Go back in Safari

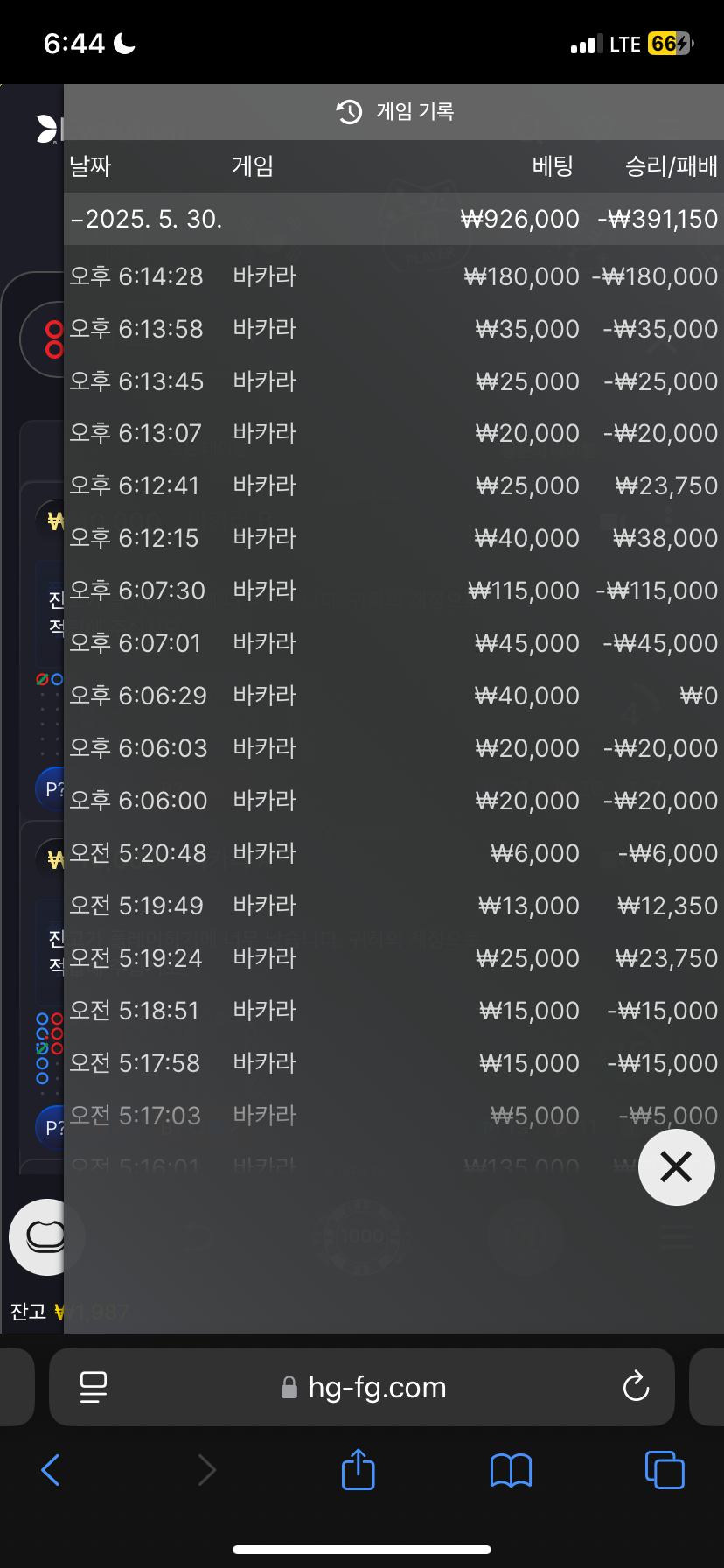pos(51,1469)
